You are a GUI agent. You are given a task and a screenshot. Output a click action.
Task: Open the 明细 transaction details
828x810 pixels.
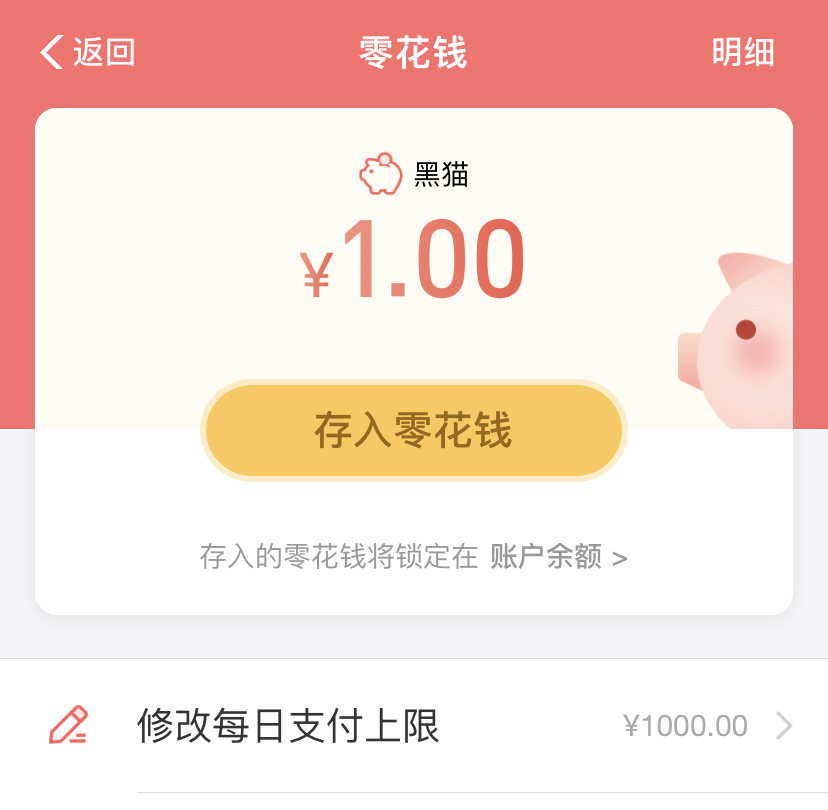[742, 52]
